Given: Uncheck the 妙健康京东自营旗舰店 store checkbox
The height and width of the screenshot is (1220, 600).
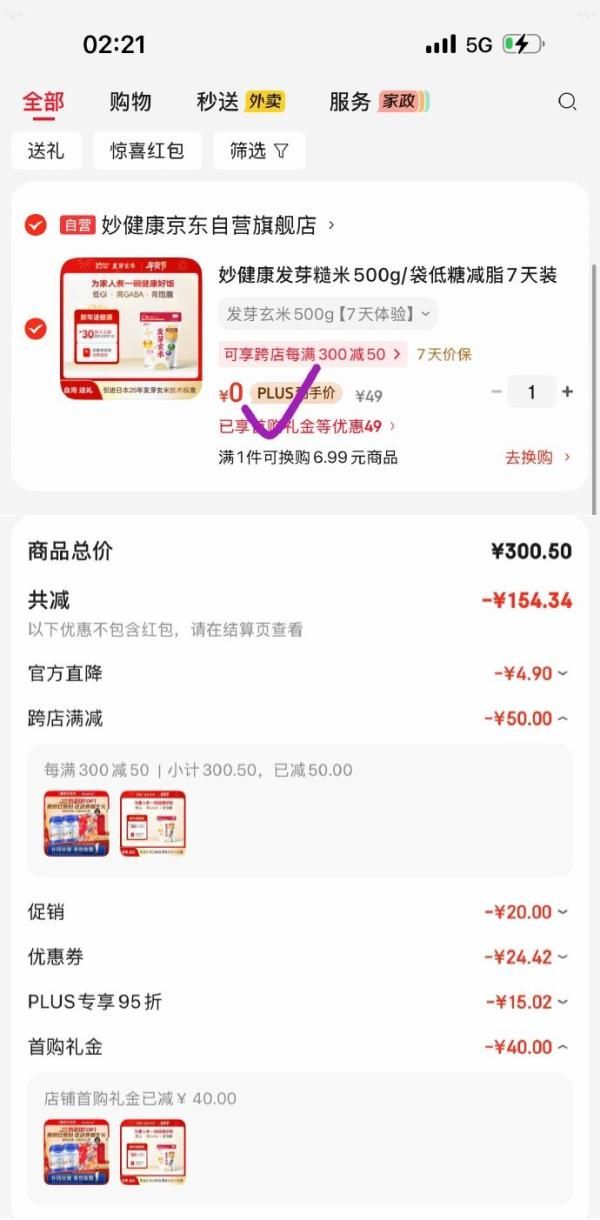Looking at the screenshot, I should (x=35, y=225).
